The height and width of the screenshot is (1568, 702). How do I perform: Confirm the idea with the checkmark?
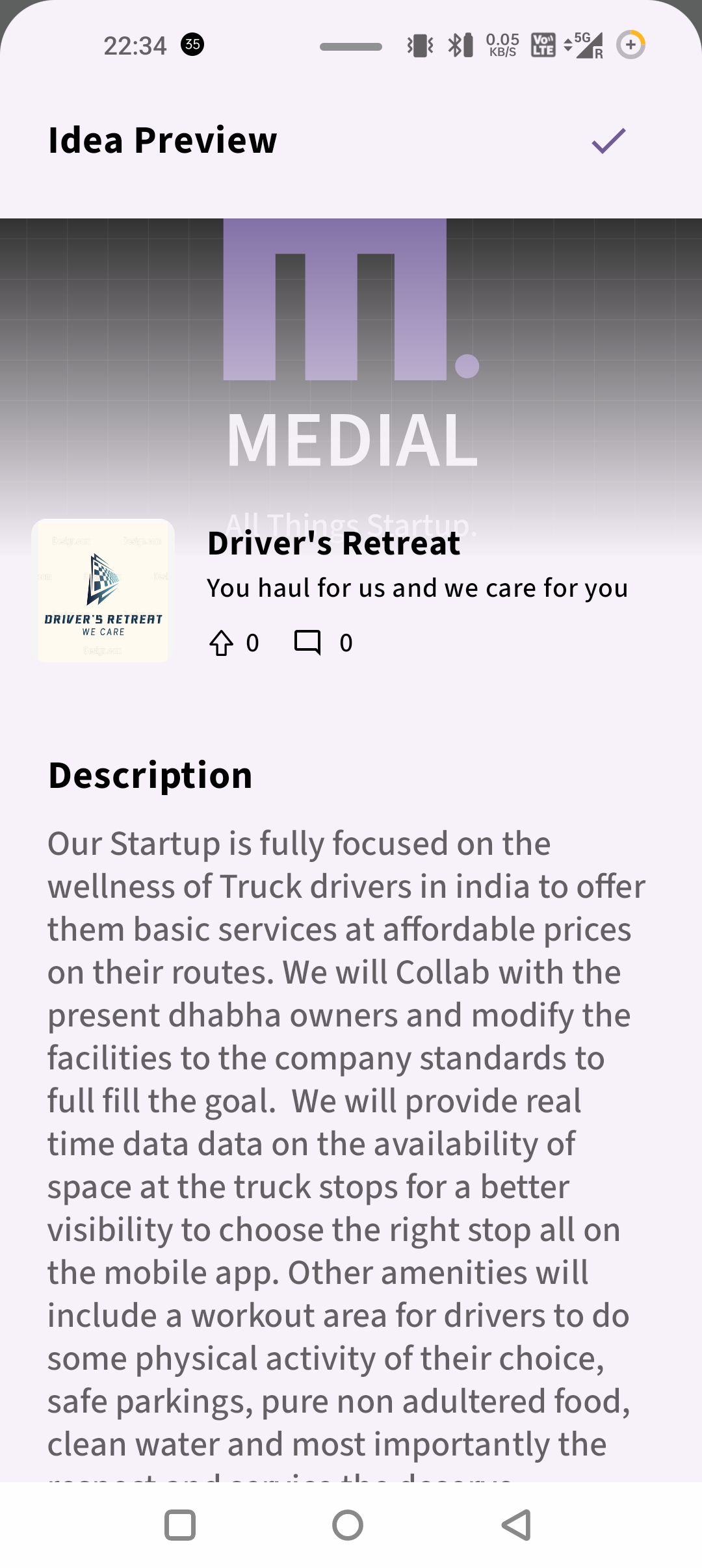[x=608, y=140]
